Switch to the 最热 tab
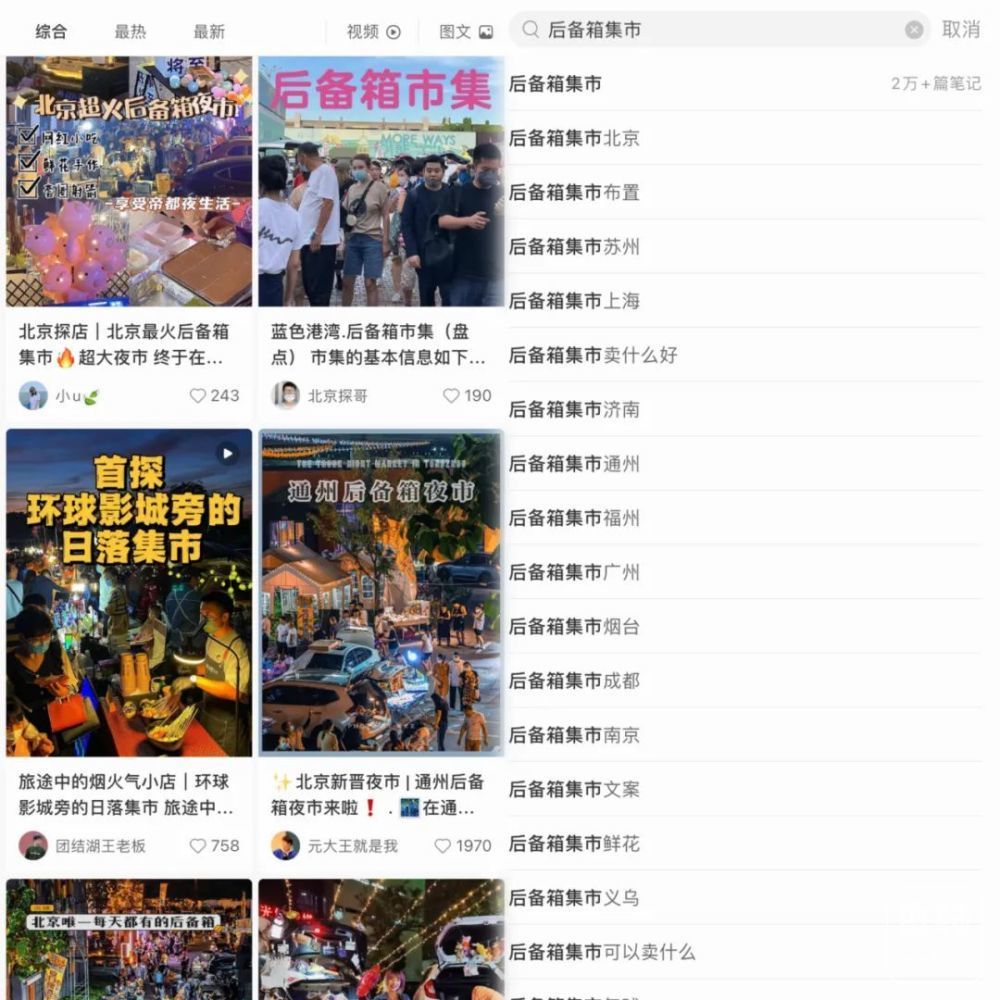This screenshot has width=1000, height=1000. point(130,31)
